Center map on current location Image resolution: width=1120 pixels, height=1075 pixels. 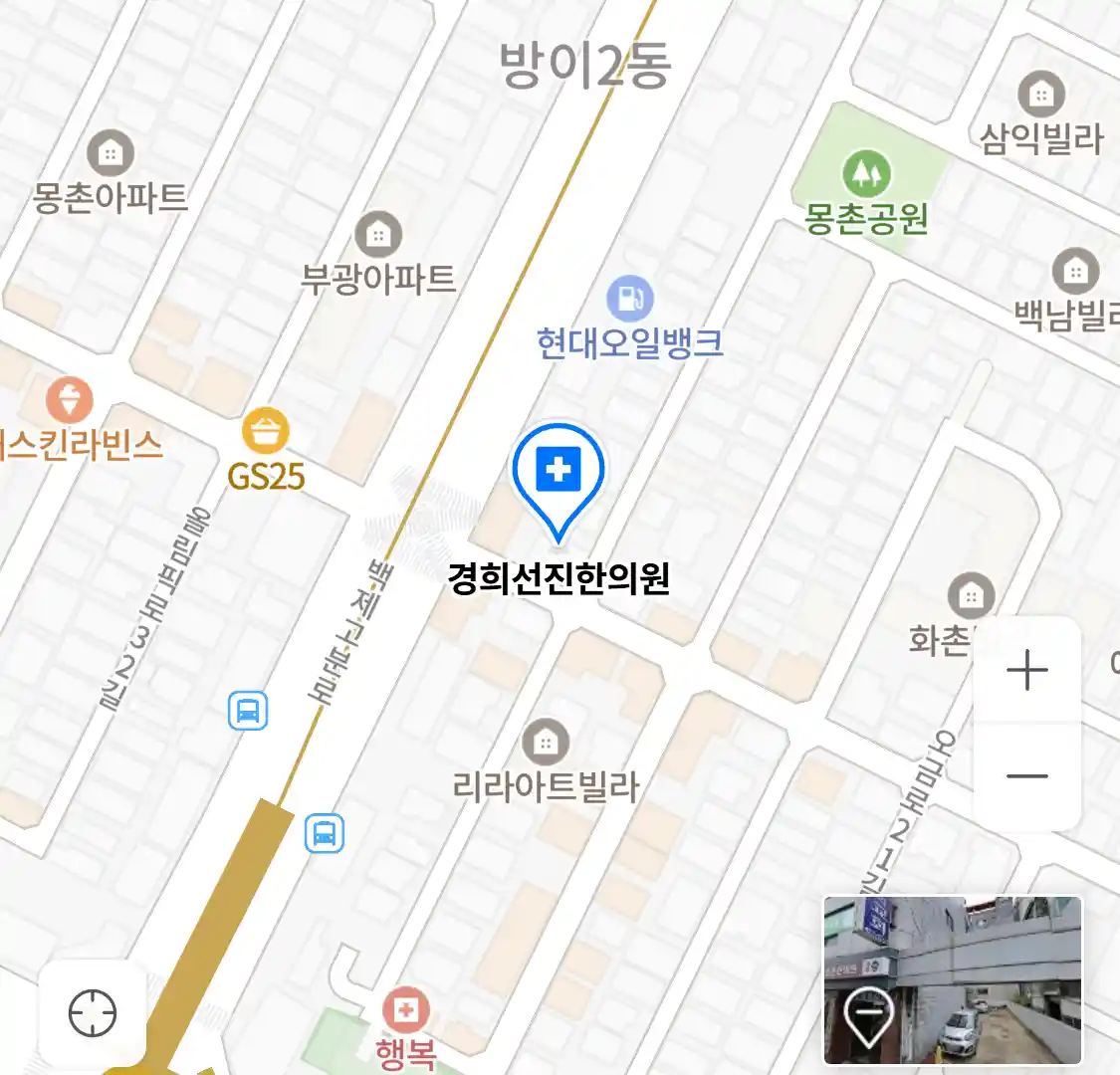pyautogui.click(x=93, y=1014)
